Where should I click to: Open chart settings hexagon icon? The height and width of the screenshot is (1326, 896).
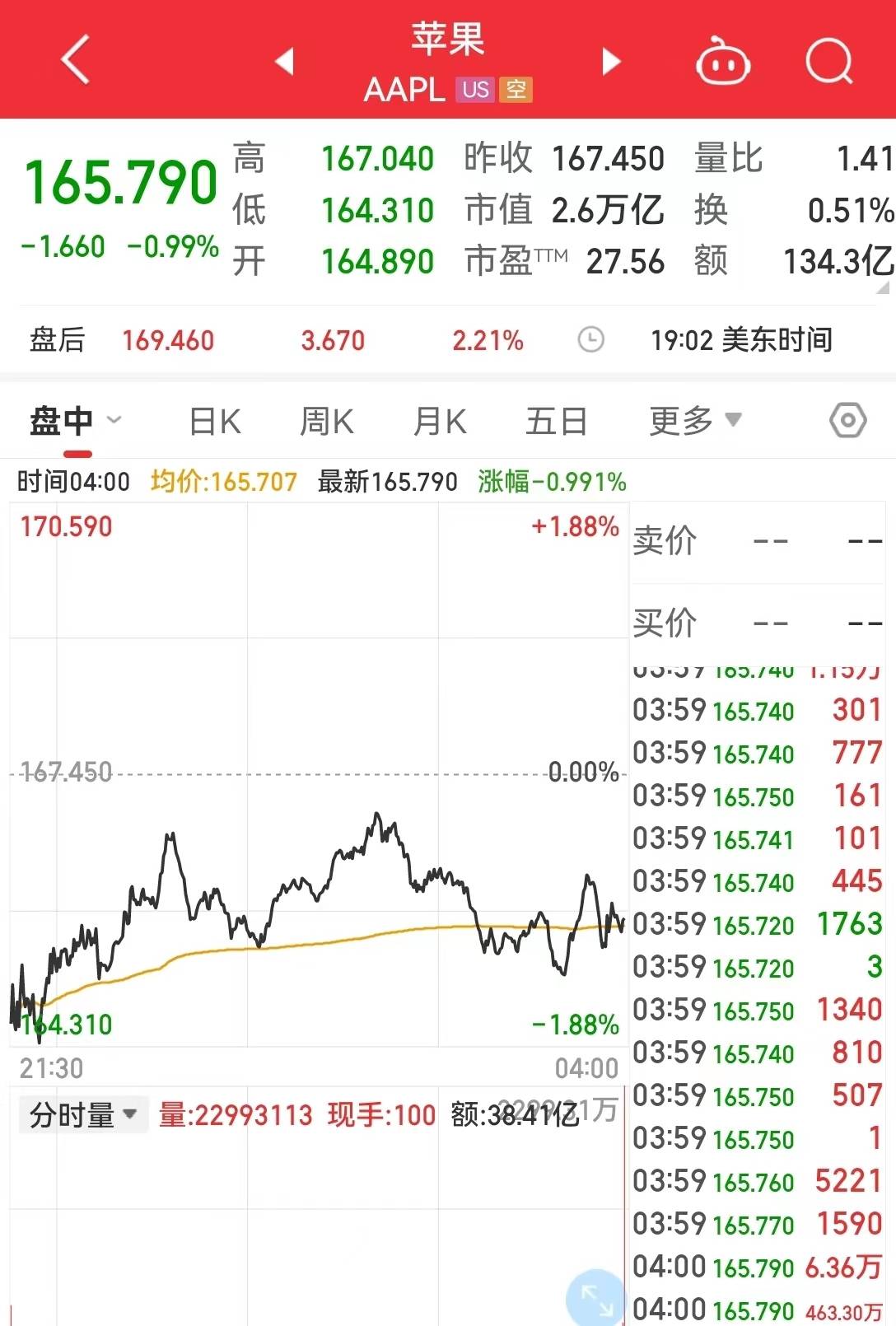(847, 421)
